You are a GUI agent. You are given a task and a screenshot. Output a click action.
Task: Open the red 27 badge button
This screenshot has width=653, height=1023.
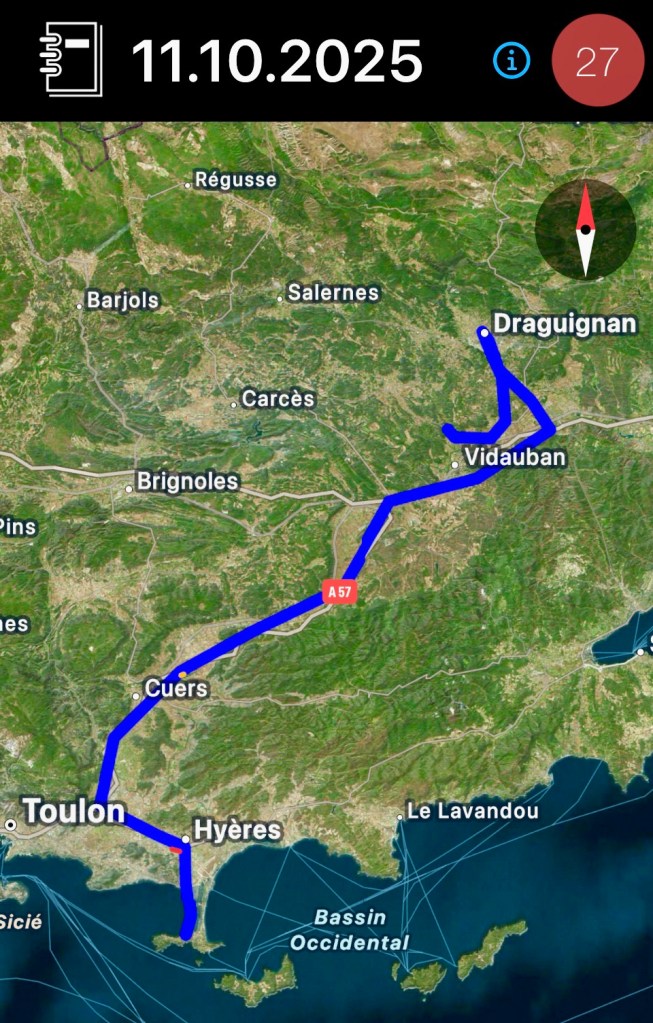(597, 61)
